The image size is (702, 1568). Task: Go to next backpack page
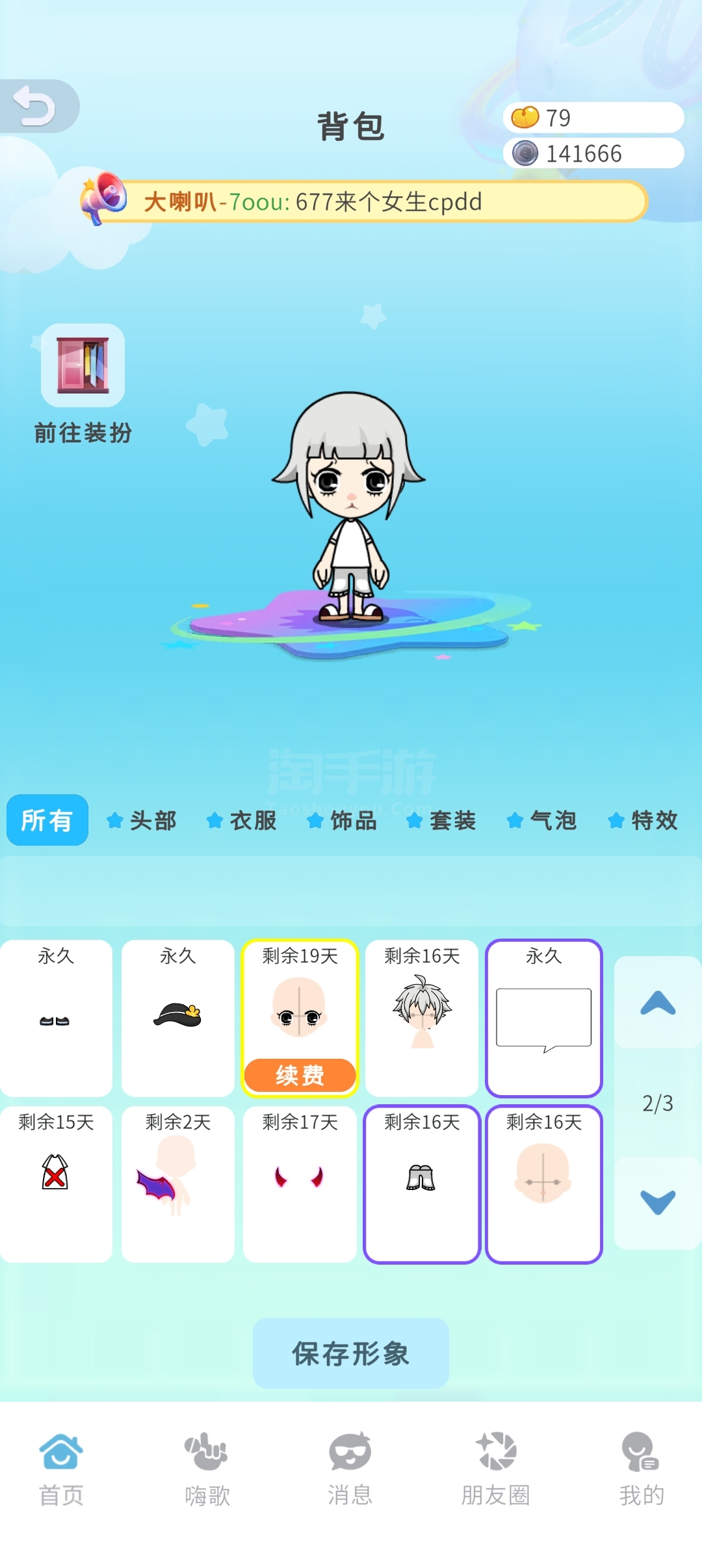(x=658, y=1202)
